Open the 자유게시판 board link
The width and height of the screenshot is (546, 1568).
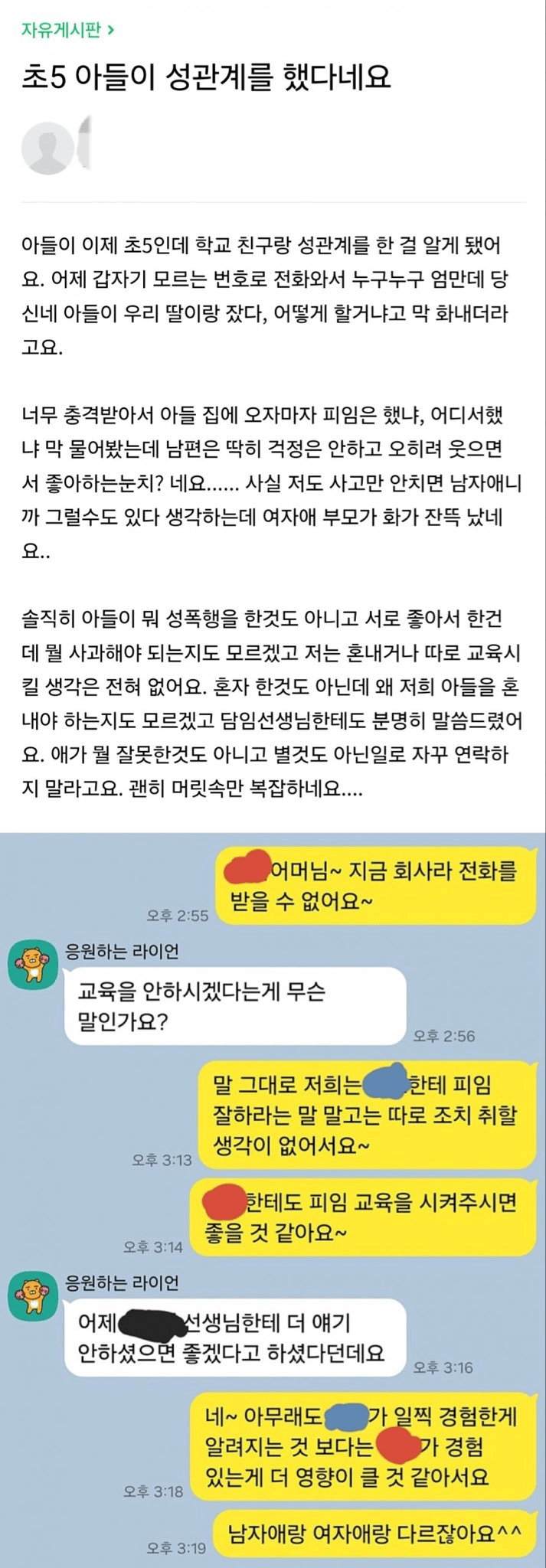coord(67,30)
